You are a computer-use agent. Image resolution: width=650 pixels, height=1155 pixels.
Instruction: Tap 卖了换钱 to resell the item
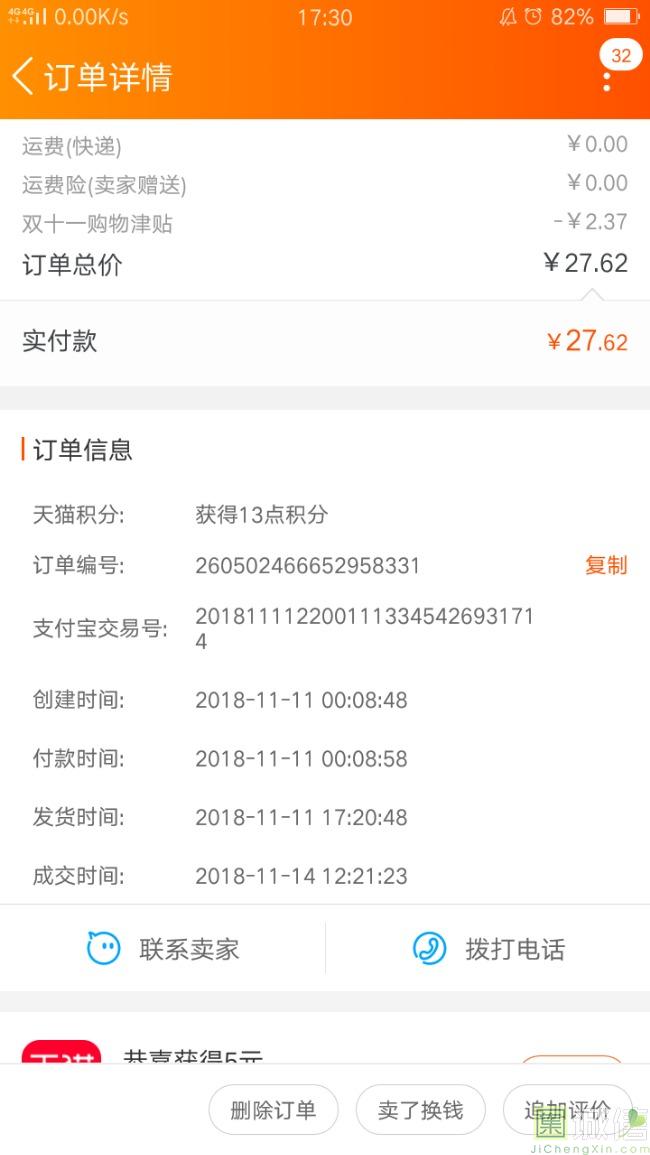click(420, 1110)
